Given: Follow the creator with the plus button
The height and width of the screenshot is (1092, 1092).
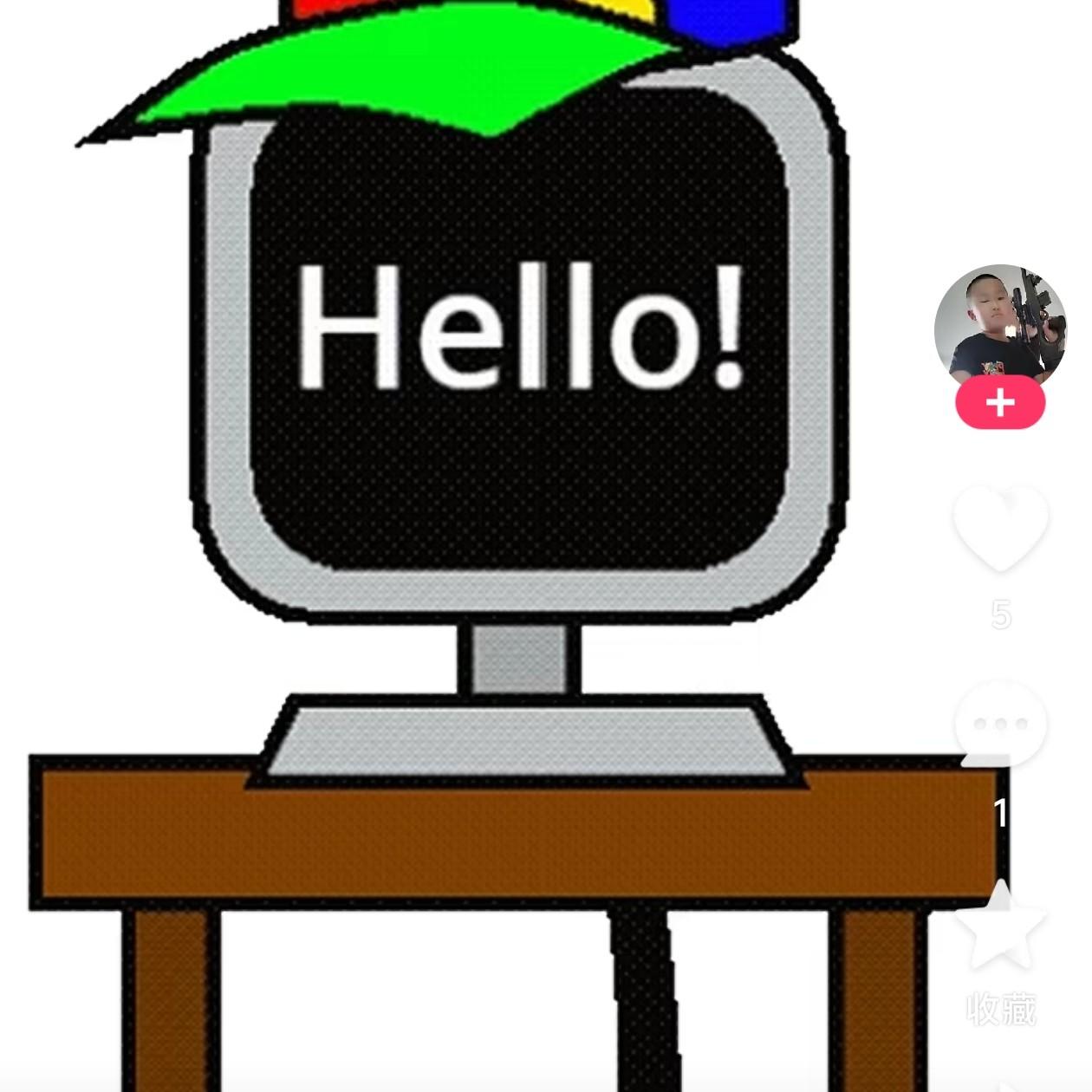Looking at the screenshot, I should pos(1000,404).
